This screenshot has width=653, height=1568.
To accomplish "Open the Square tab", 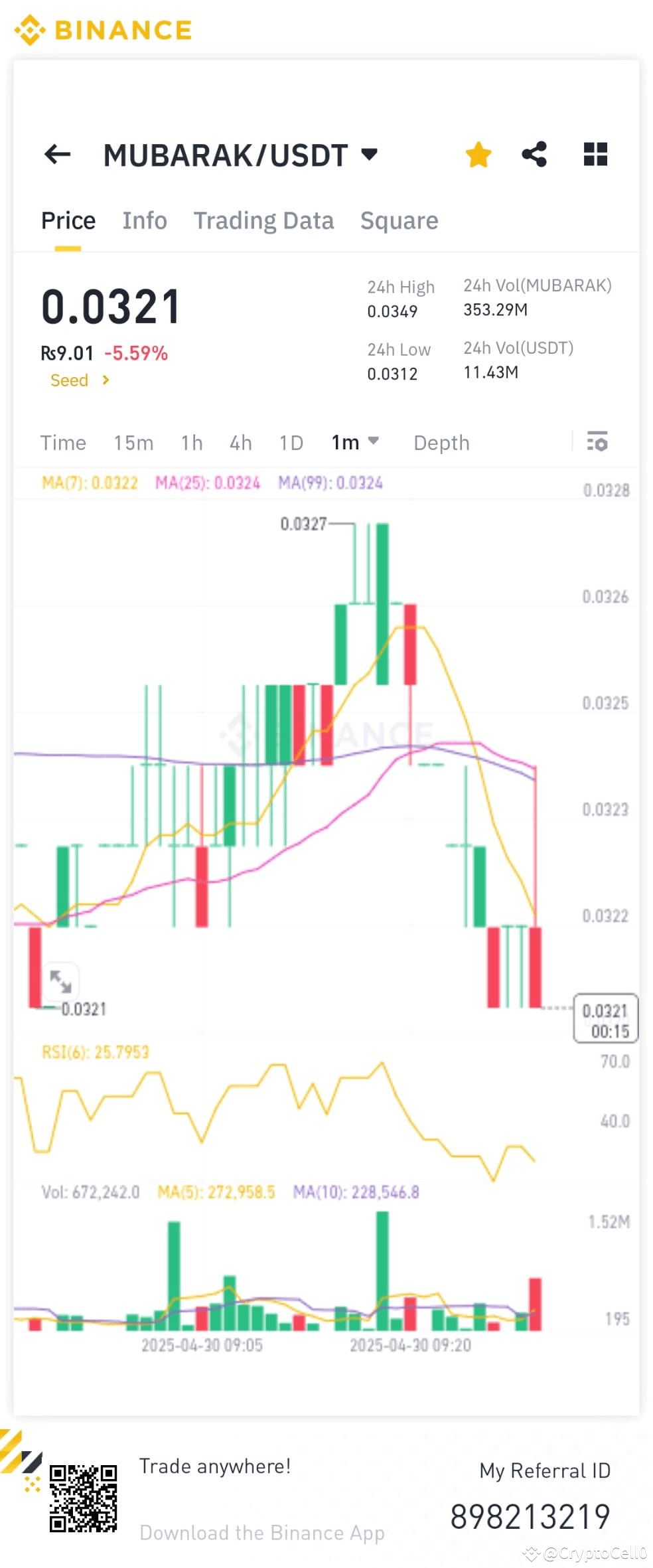I will click(x=399, y=220).
